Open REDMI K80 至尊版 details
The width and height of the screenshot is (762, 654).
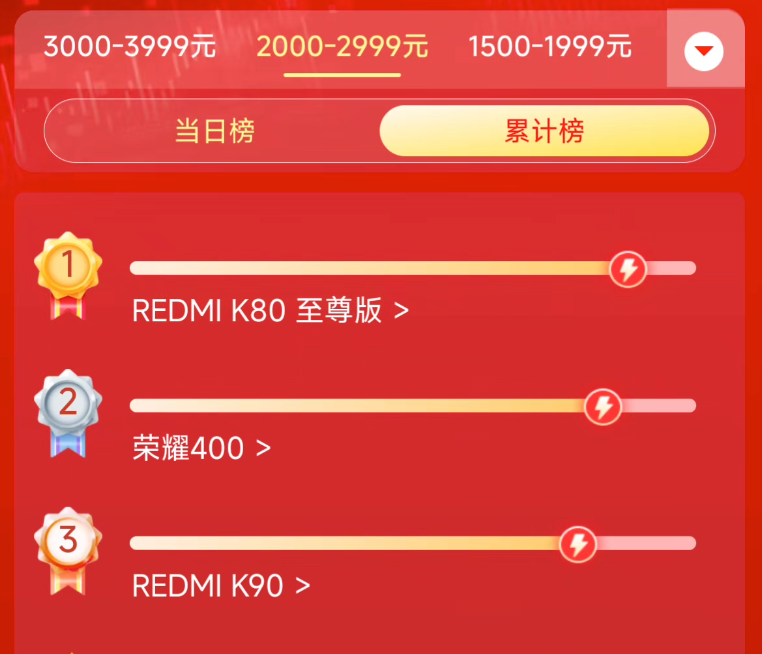click(x=270, y=310)
